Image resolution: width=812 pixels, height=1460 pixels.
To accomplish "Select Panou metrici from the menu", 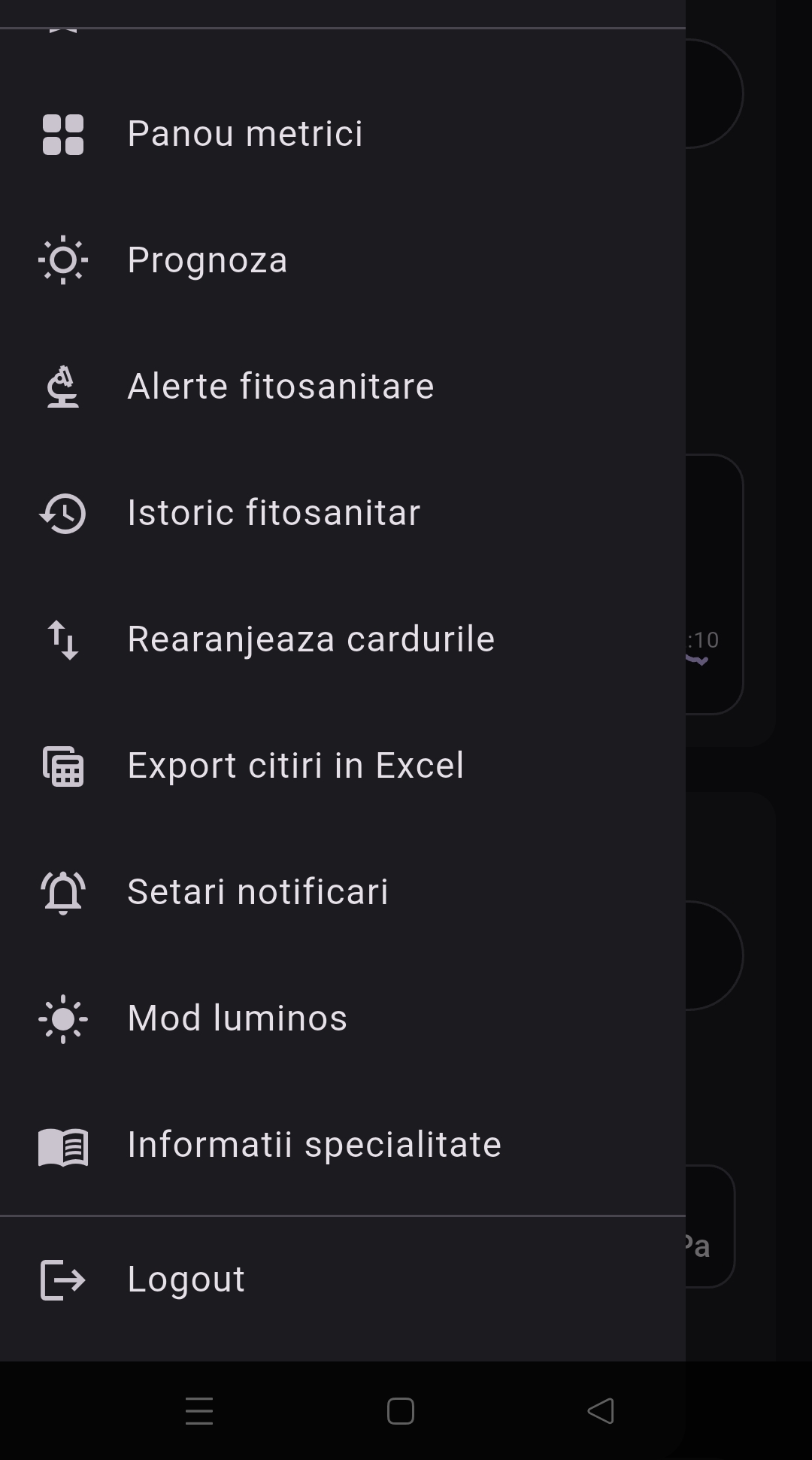I will [244, 133].
